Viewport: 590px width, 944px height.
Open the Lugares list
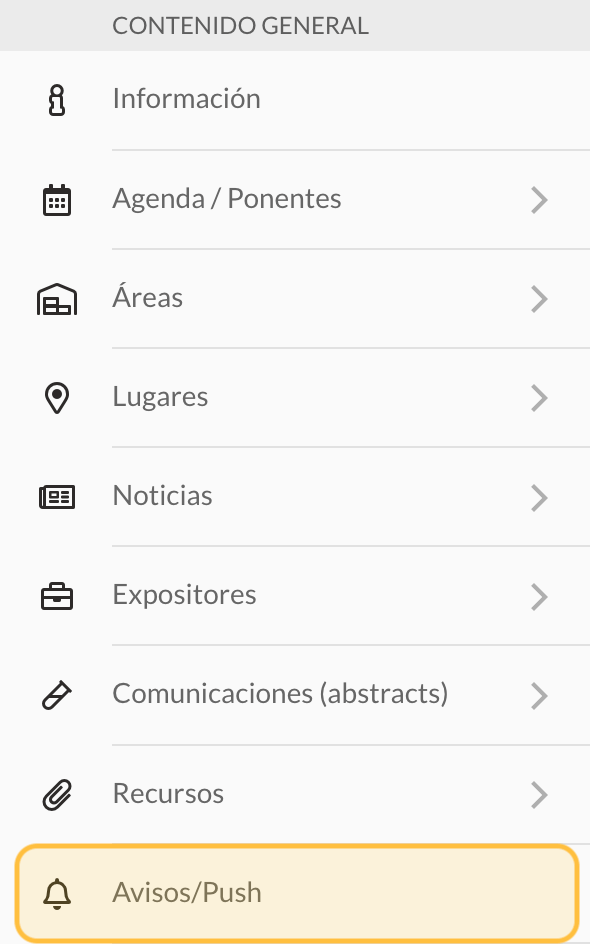[x=295, y=397]
